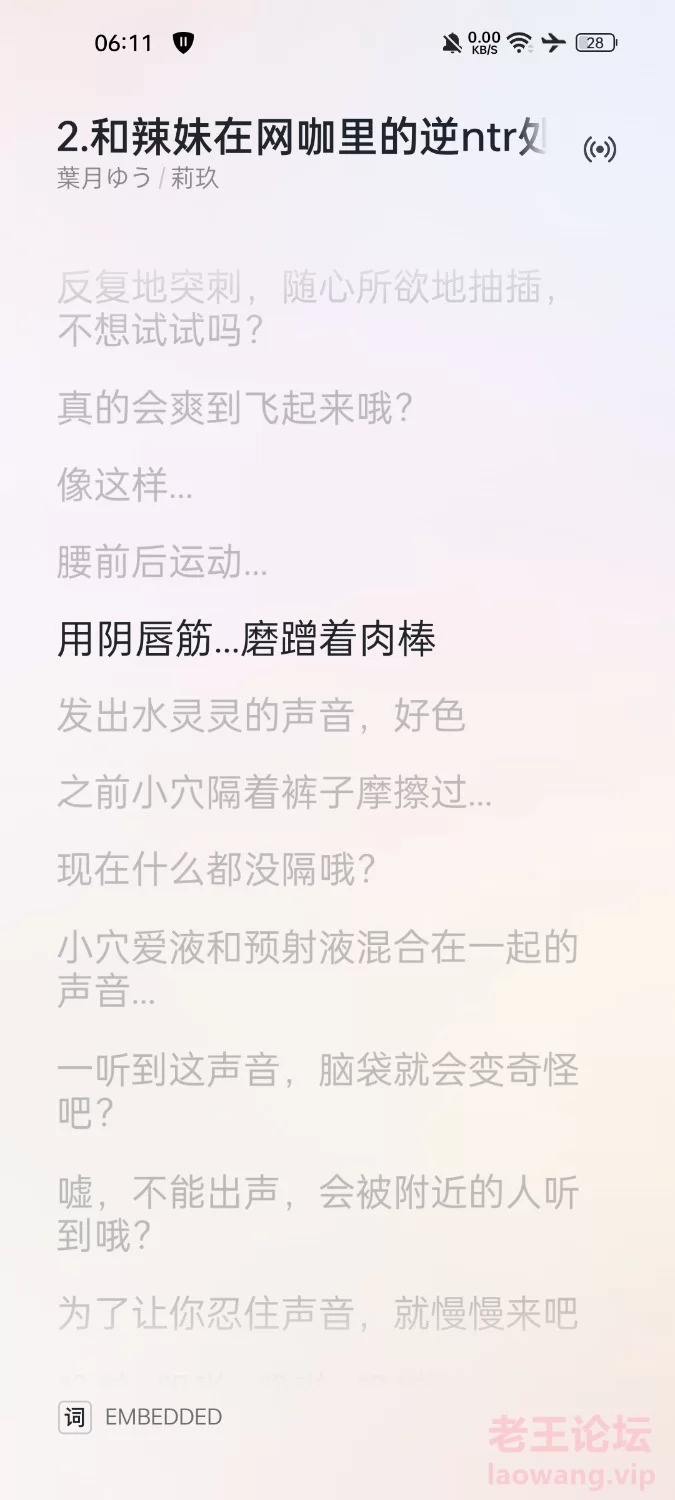This screenshot has height=1500, width=675.
Task: Open the EMBEDDED lyrics source button
Action: [x=140, y=1417]
